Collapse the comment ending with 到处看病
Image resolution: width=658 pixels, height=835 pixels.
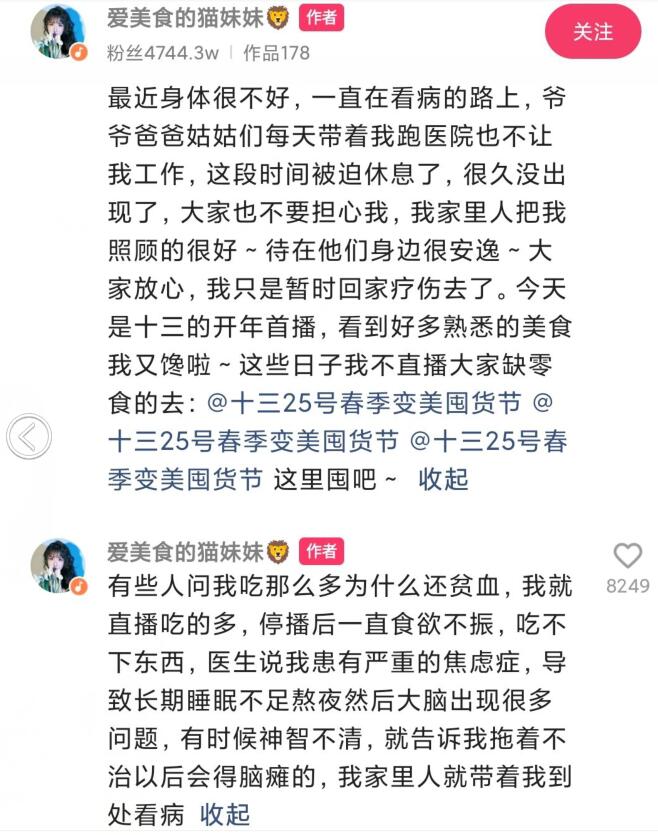click(223, 813)
